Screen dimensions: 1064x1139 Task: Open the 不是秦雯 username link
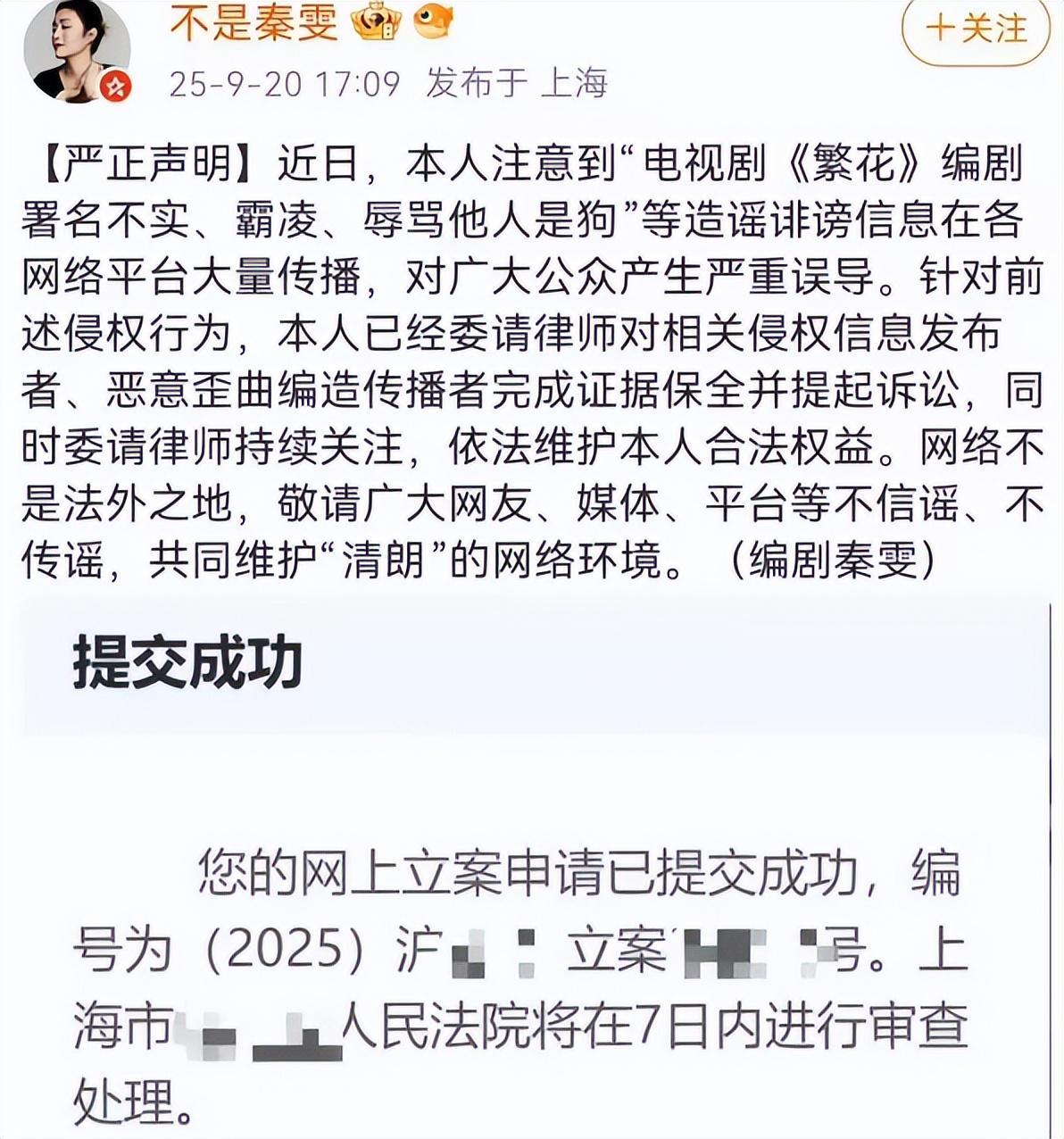(254, 25)
